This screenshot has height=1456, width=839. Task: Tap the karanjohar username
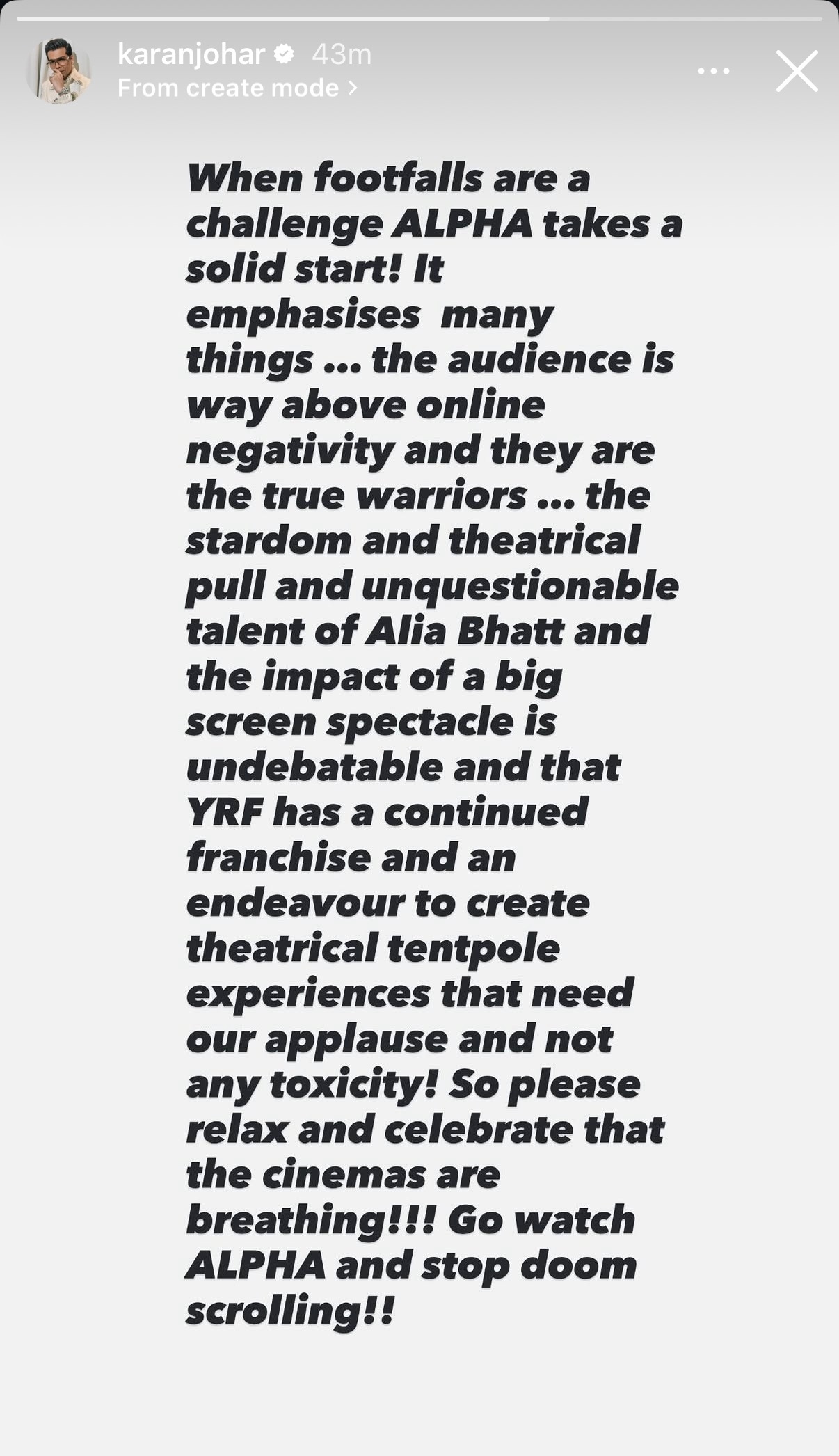[191, 54]
